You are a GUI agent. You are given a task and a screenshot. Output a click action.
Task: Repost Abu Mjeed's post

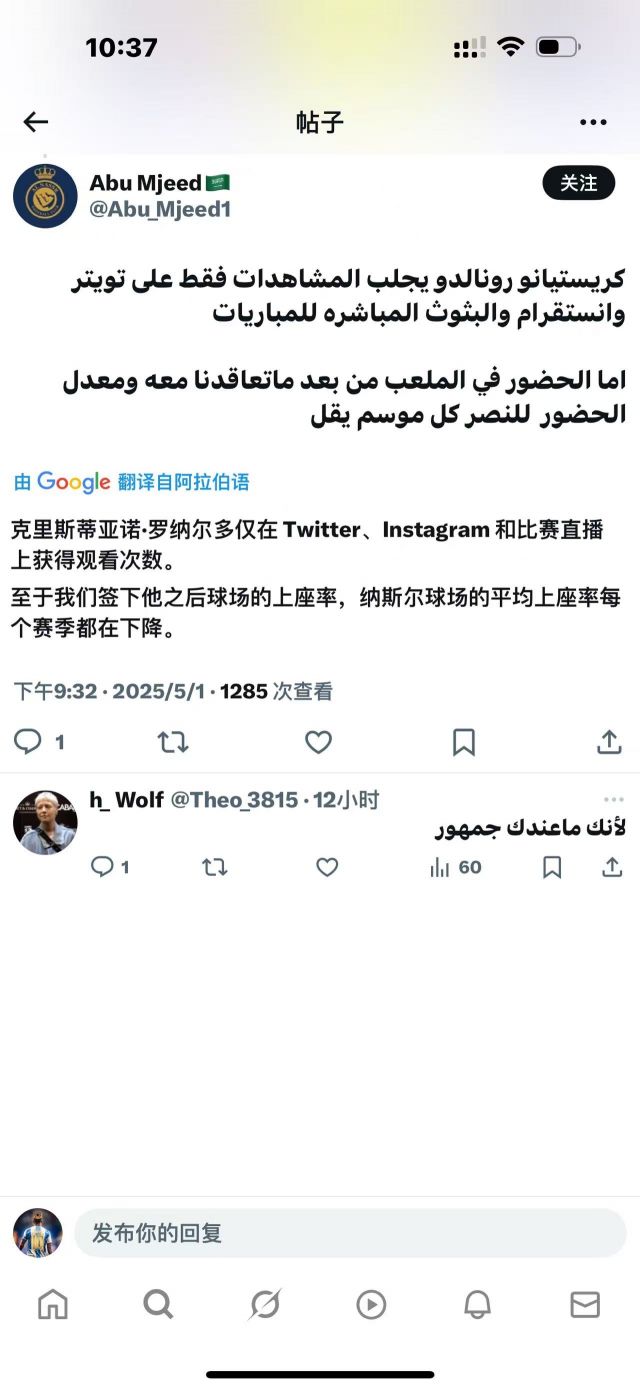(173, 741)
